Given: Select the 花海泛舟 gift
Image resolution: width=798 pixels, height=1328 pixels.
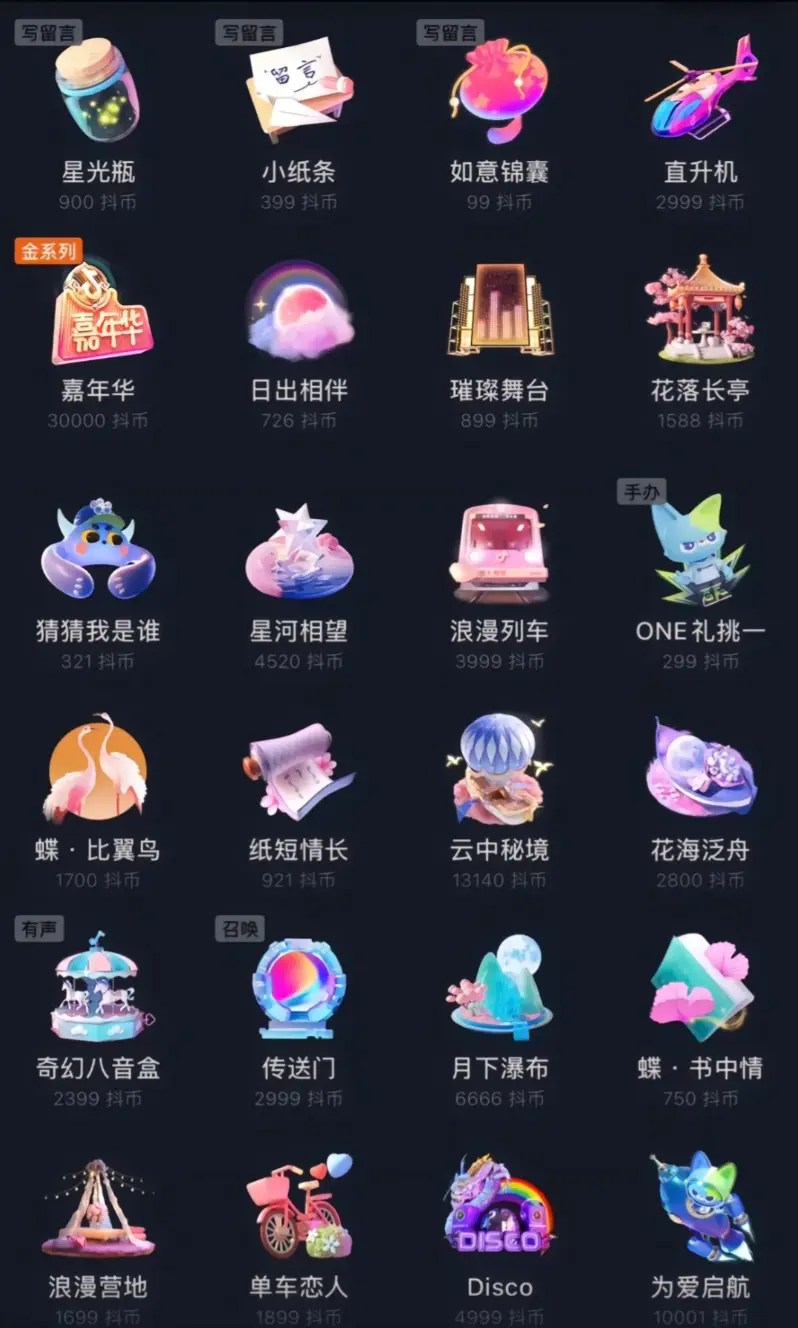Looking at the screenshot, I should point(700,770).
